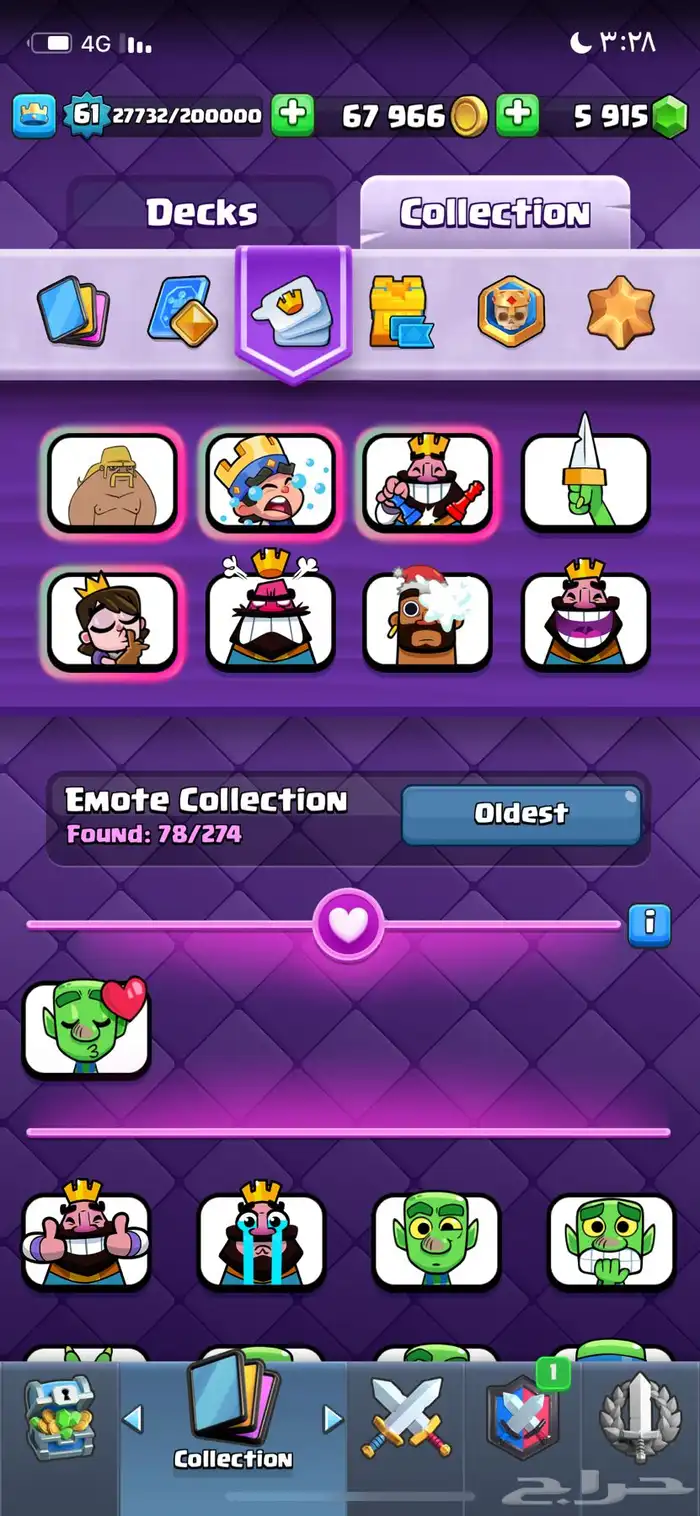Add experience with the plus next to 27732/200000
The image size is (700, 1516).
[x=292, y=116]
